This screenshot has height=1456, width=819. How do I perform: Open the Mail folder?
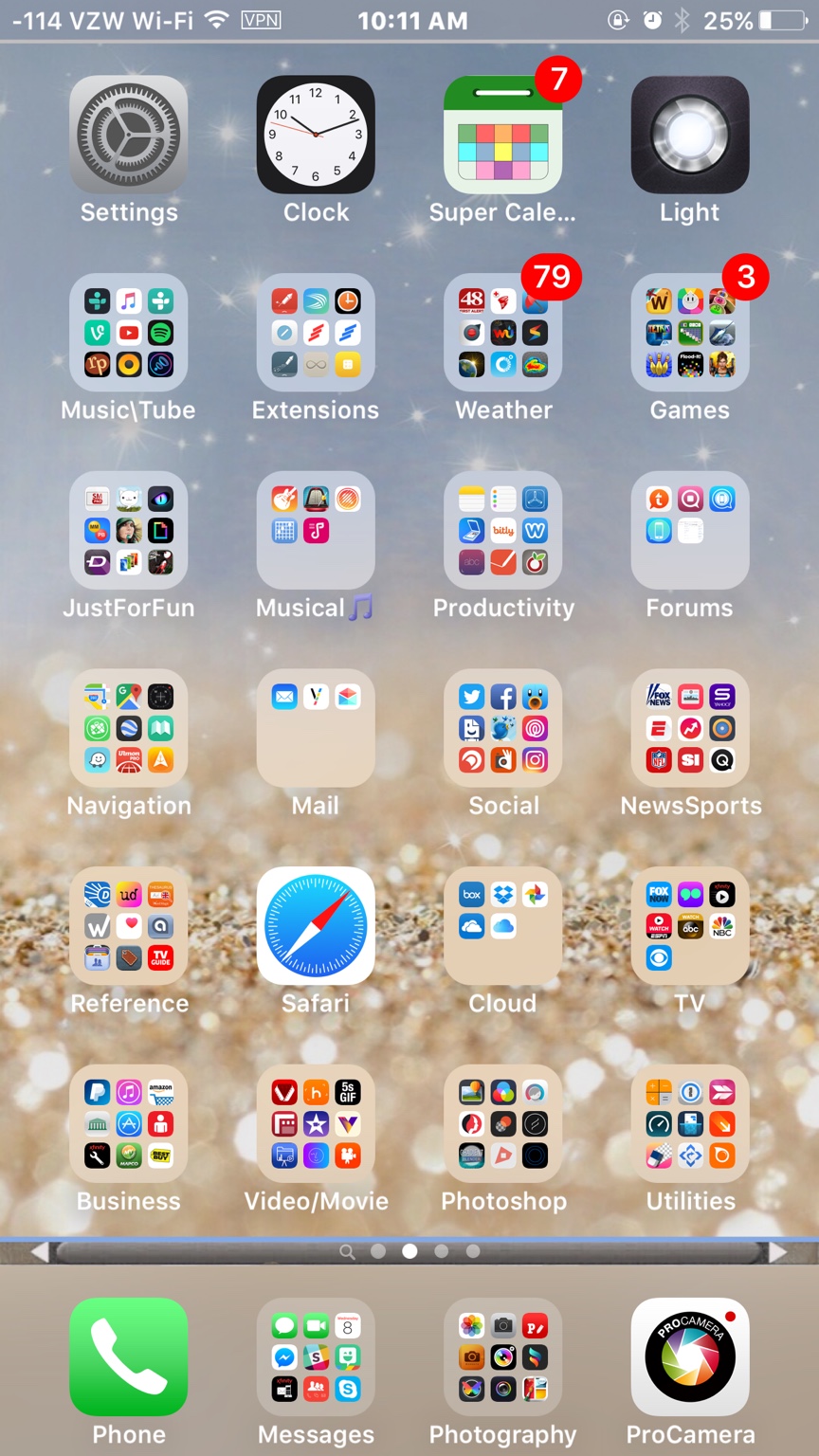click(x=316, y=728)
